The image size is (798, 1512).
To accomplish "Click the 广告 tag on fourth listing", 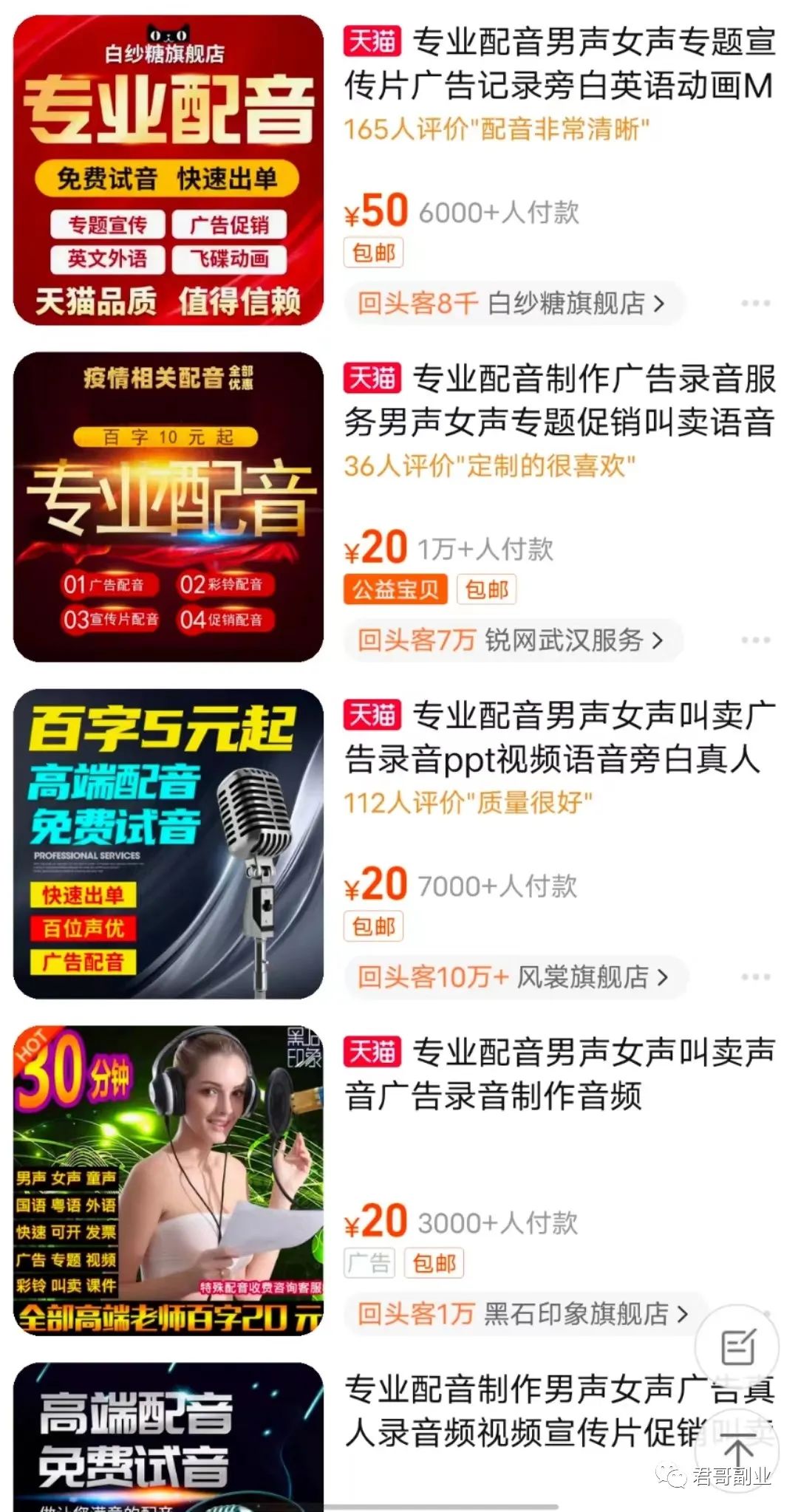I will coord(369,1259).
